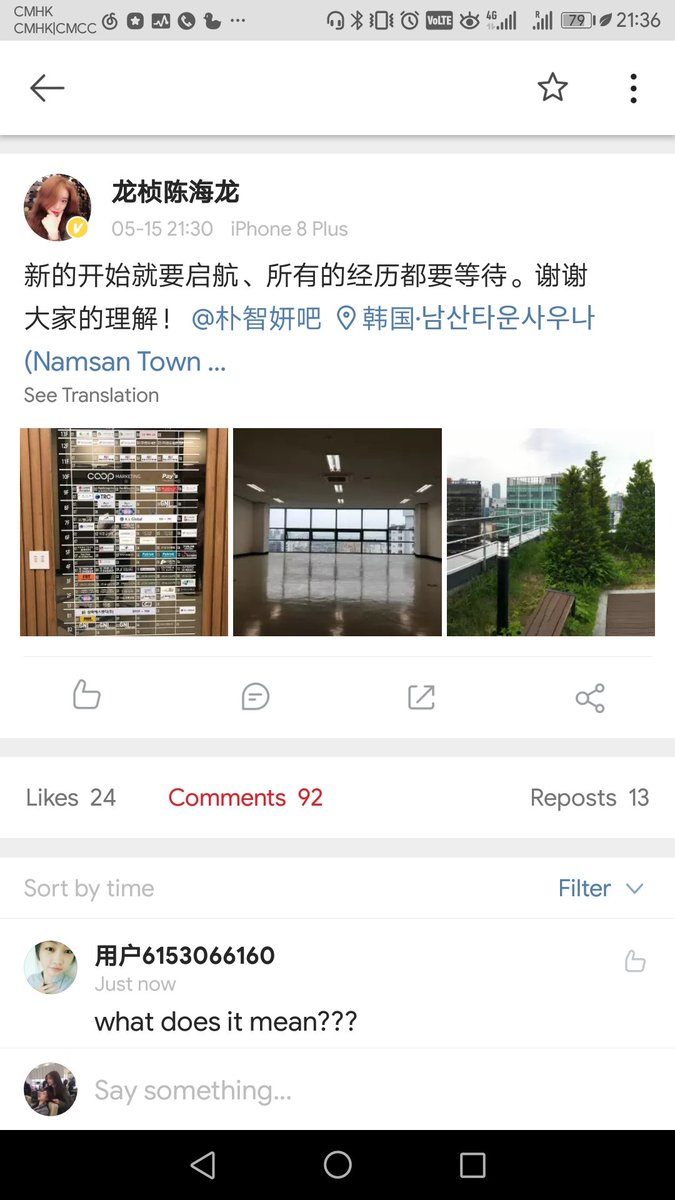Like the comment by 用户6153066160
Image resolution: width=675 pixels, height=1200 pixels.
click(x=634, y=962)
